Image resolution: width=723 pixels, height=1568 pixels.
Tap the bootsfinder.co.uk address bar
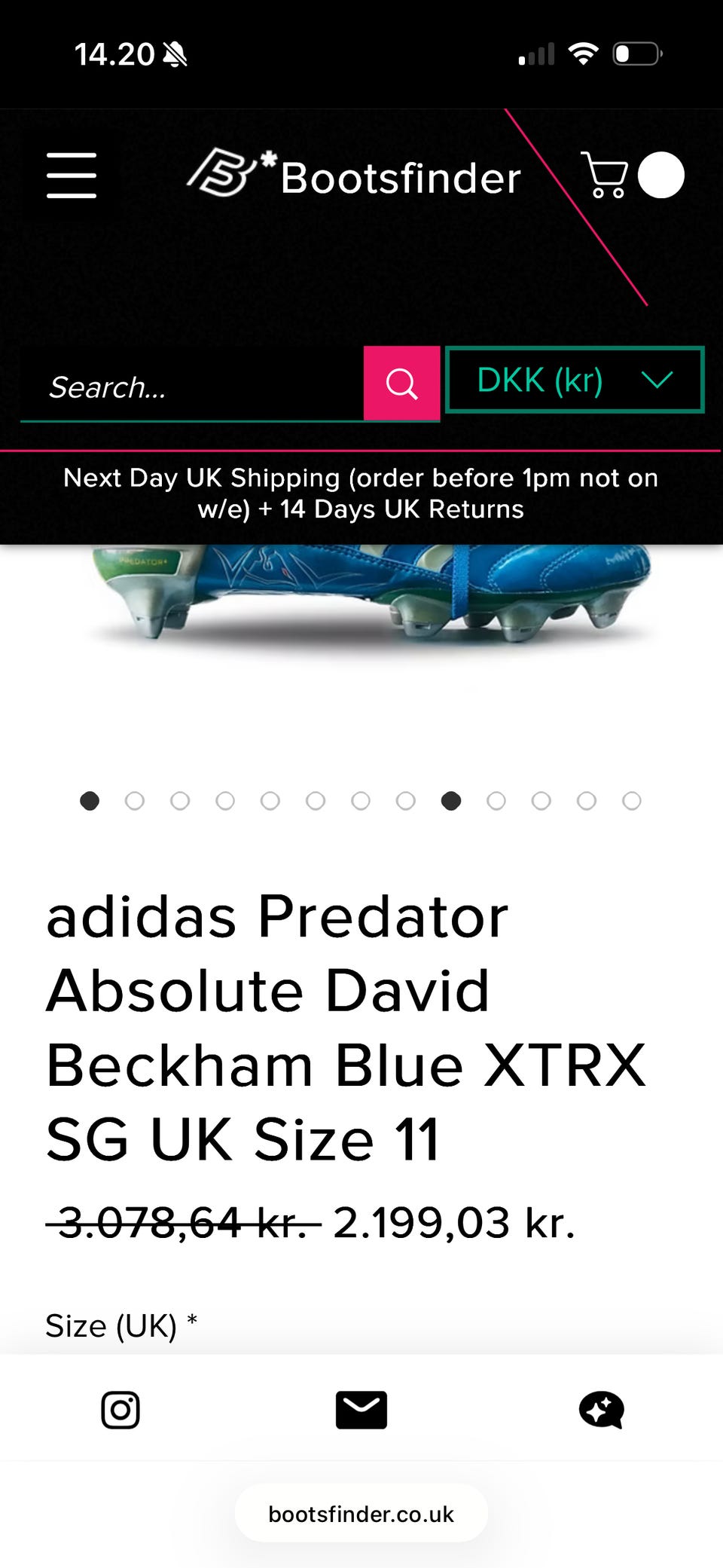(361, 1514)
